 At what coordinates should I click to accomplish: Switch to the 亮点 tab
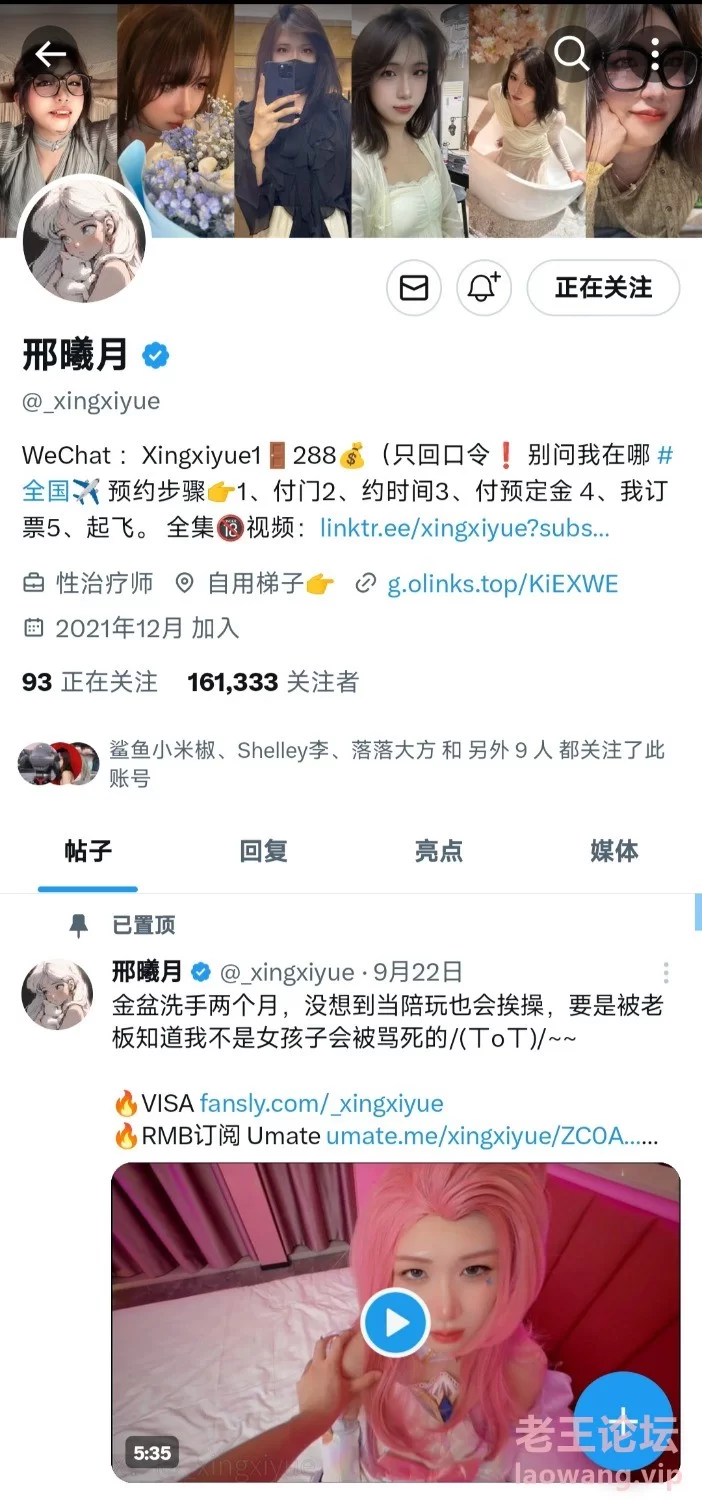(438, 851)
